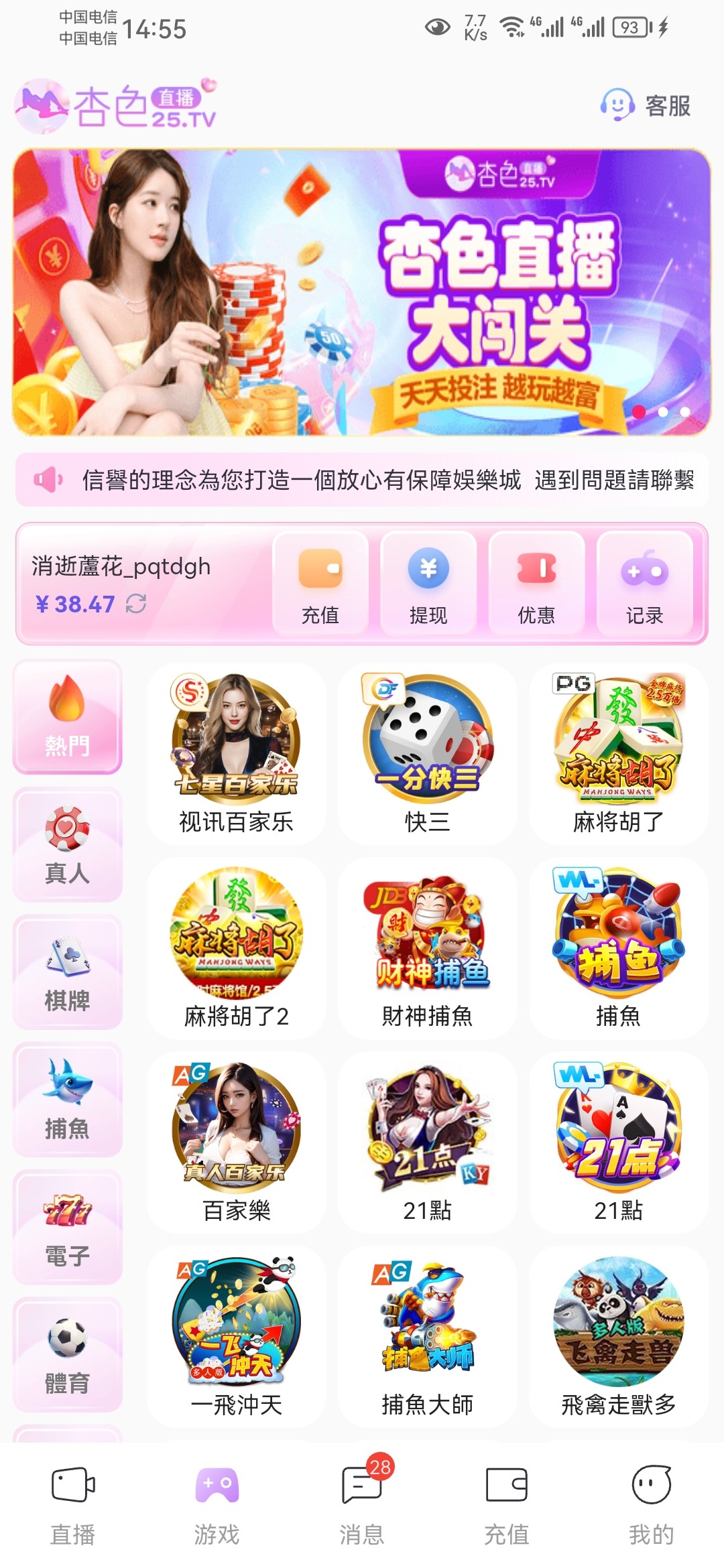Refresh the account balance
The height and width of the screenshot is (1568, 724).
(x=136, y=604)
